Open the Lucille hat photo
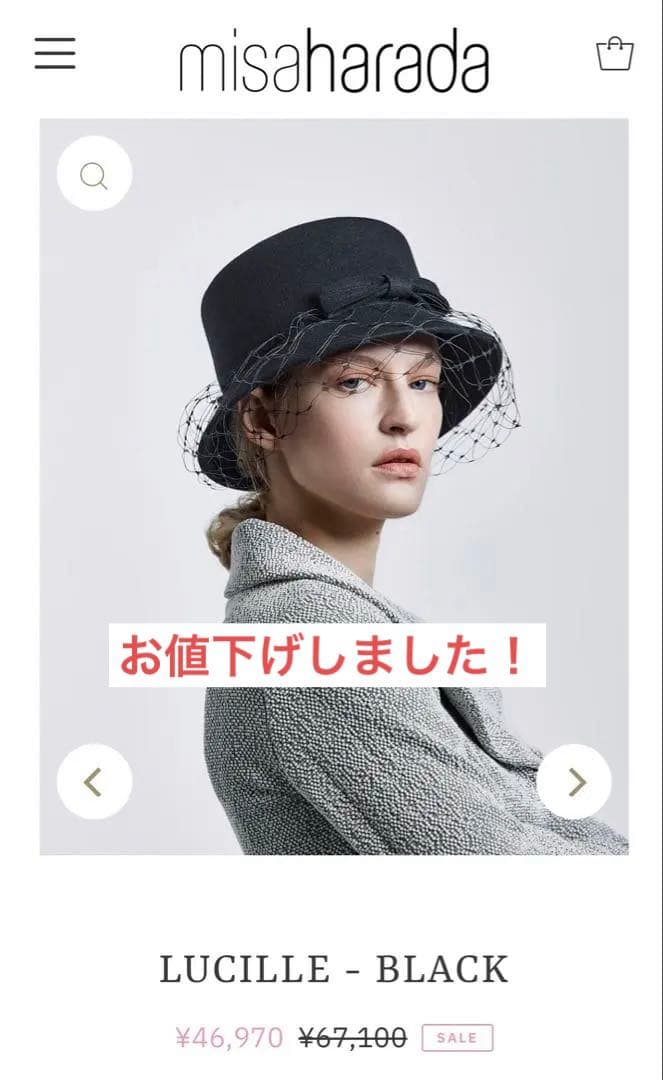This screenshot has width=663, height=1080. click(334, 420)
